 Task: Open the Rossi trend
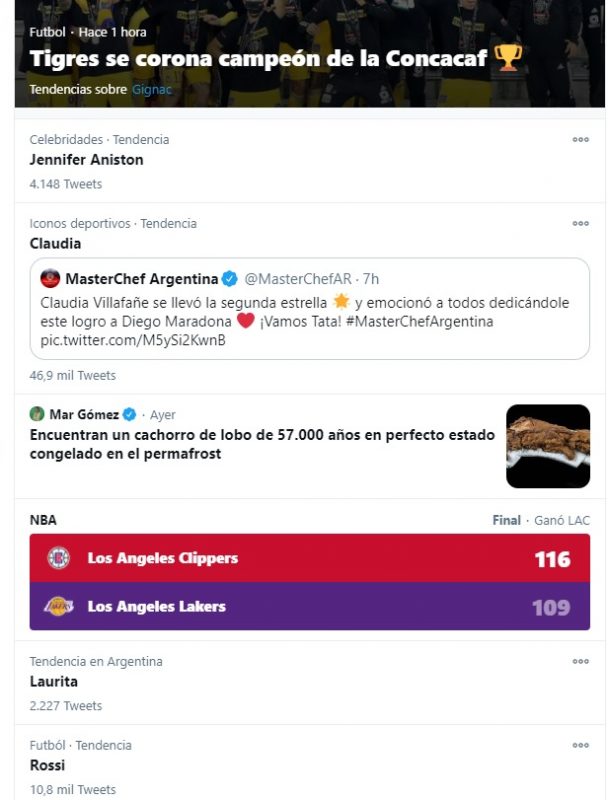click(x=48, y=766)
